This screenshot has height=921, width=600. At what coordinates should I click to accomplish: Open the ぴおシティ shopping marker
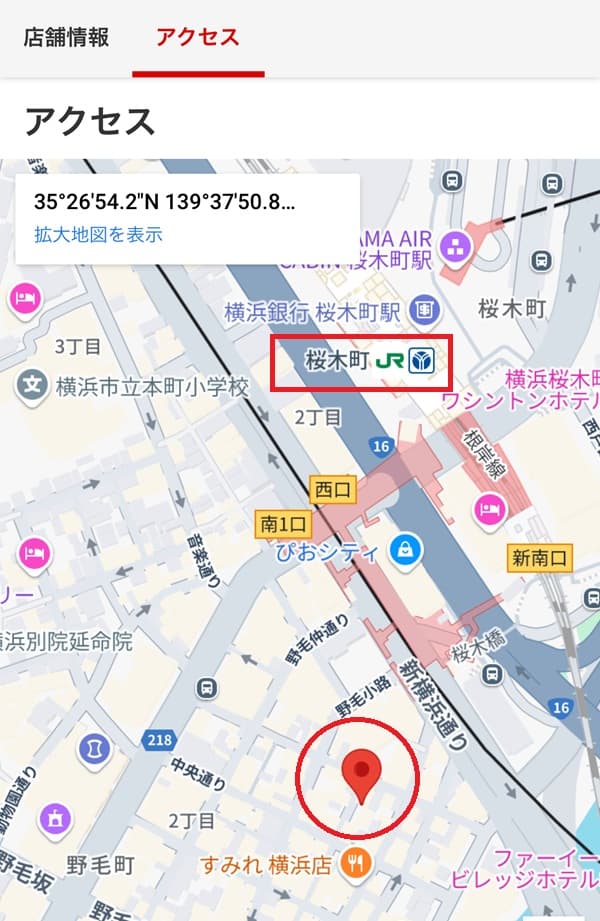coord(407,549)
